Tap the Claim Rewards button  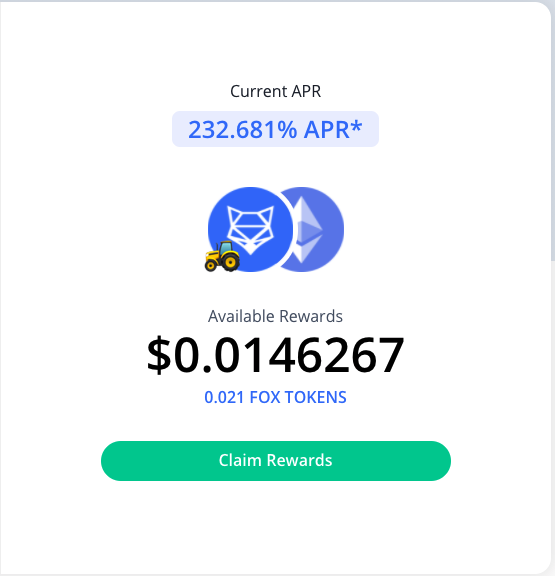[x=276, y=461]
